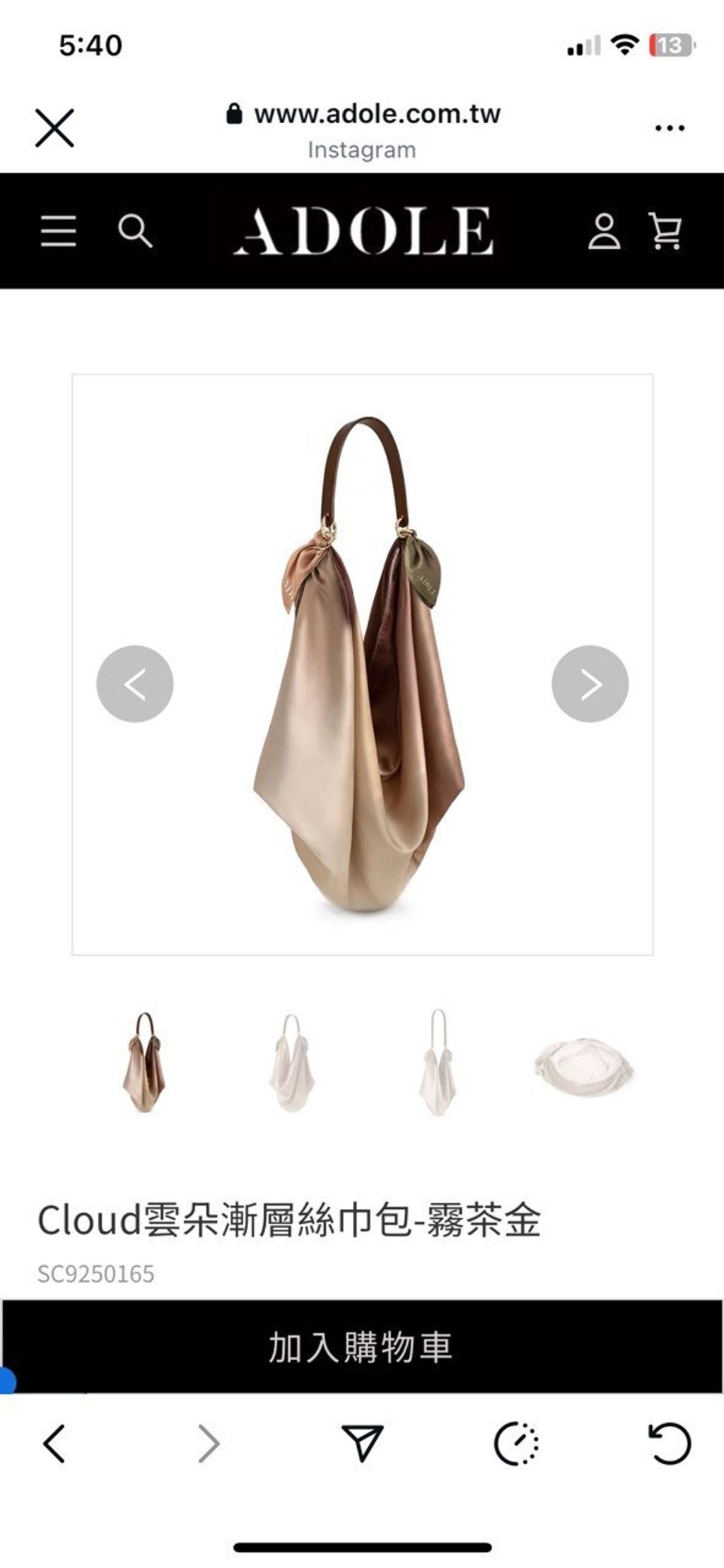724x1568 pixels.
Task: Select the brown gradient bag thumbnail
Action: 144,1062
